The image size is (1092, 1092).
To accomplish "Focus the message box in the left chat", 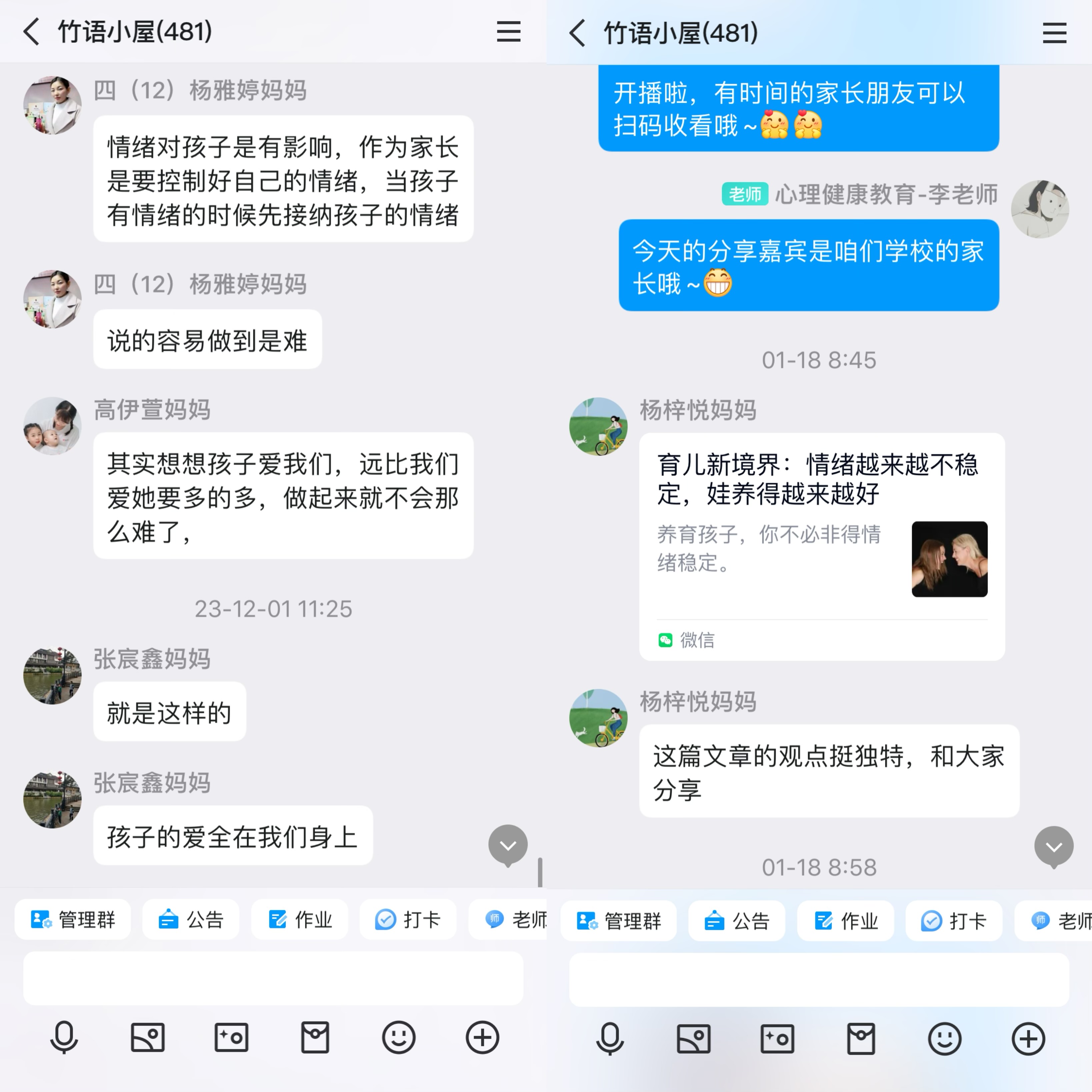I will click(x=273, y=978).
